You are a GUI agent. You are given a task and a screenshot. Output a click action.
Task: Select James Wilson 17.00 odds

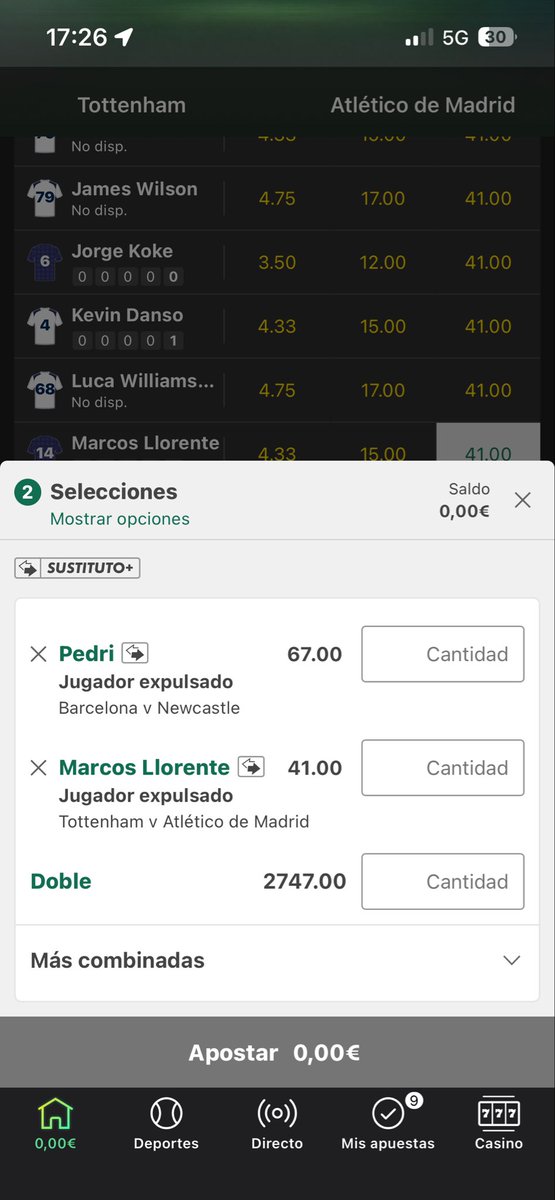coord(383,198)
